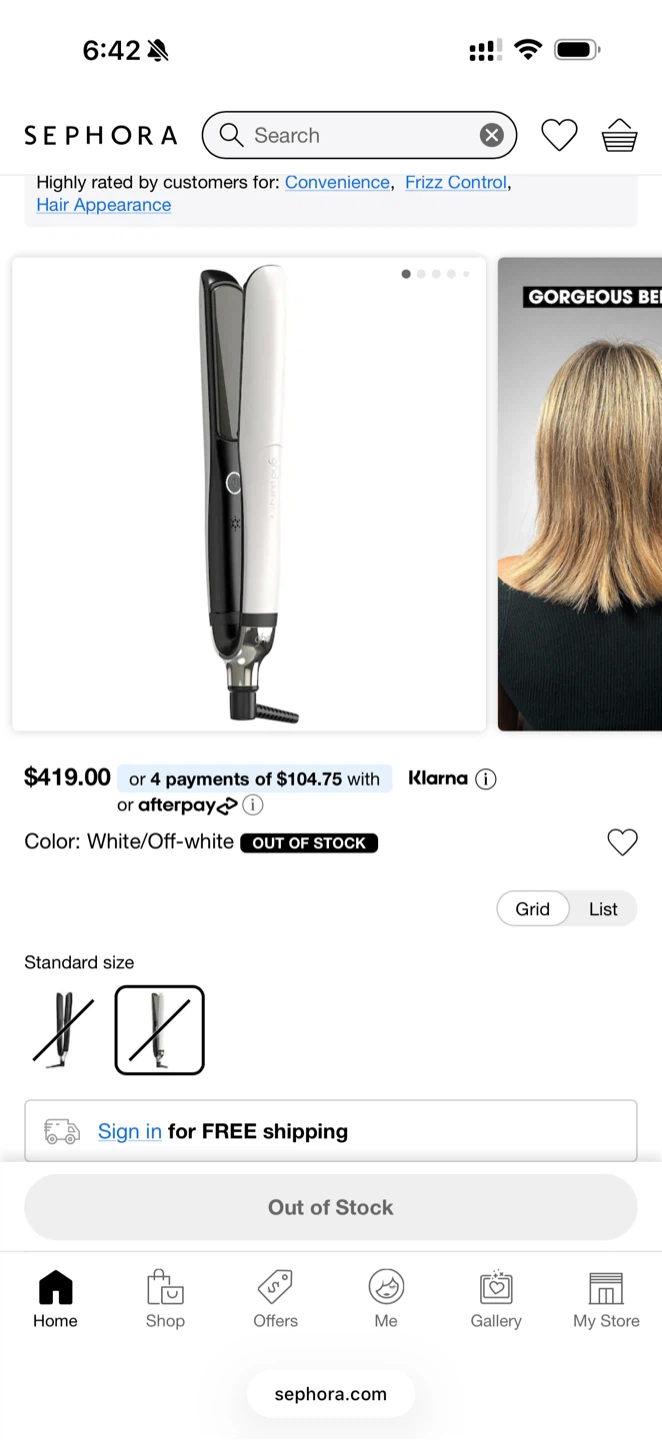Open the Gorgeous blonde hair image
This screenshot has width=662, height=1440.
(x=580, y=494)
